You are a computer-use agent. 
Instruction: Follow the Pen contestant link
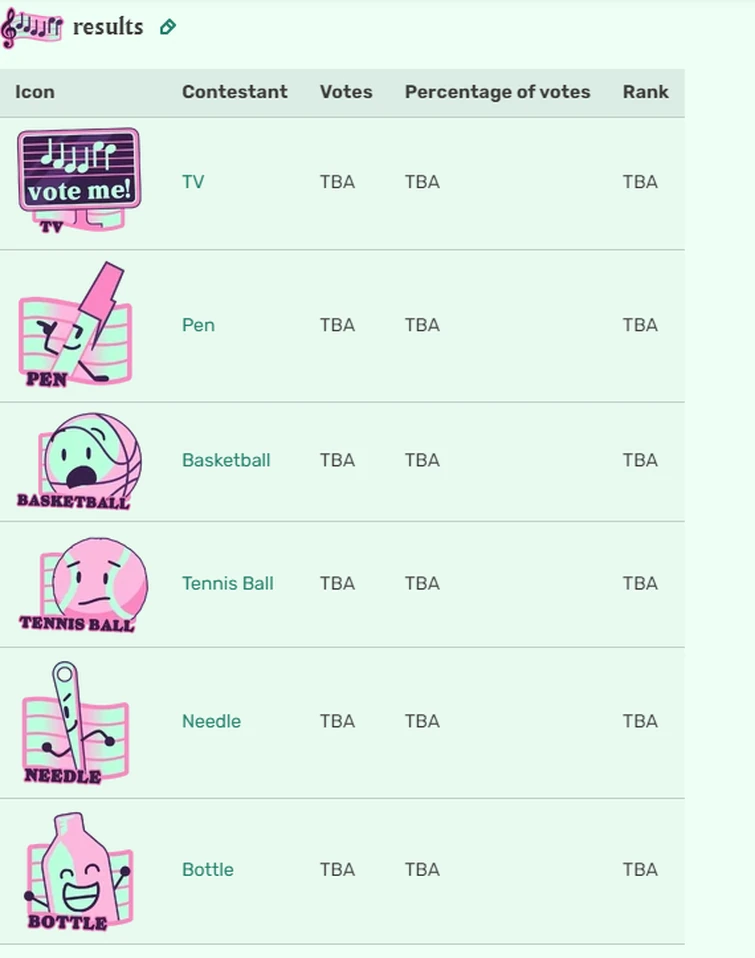tap(197, 324)
